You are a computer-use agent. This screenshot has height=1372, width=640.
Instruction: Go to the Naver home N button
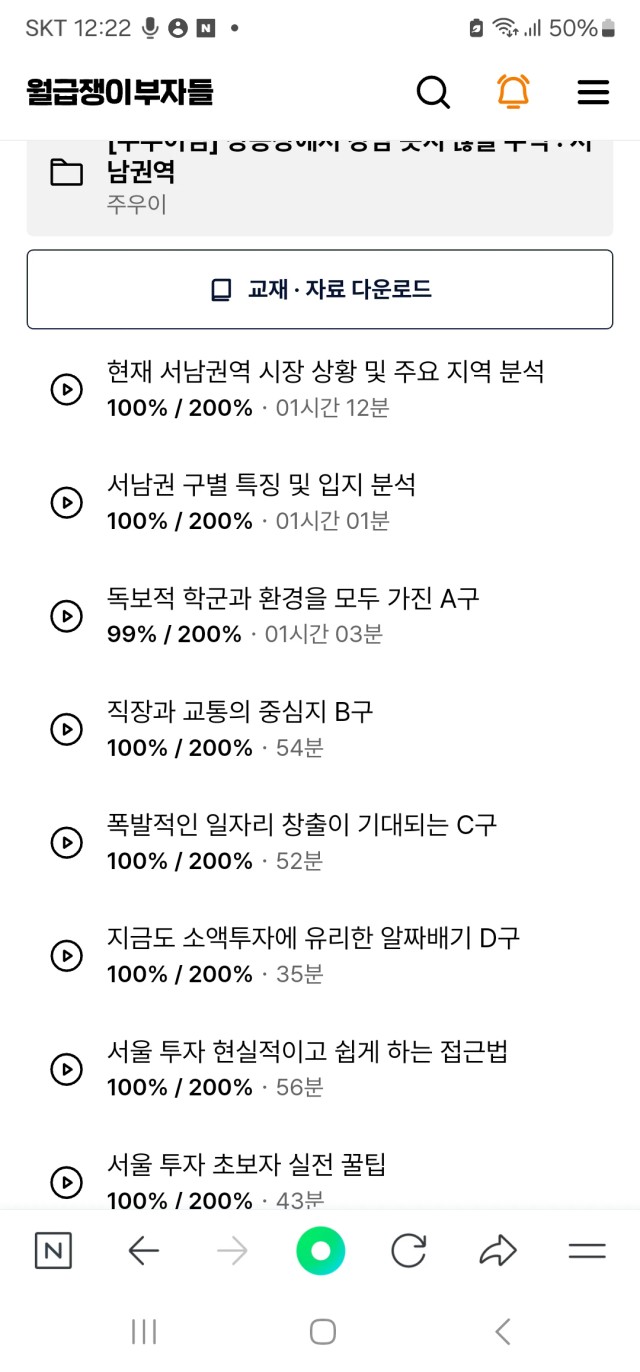point(53,1250)
